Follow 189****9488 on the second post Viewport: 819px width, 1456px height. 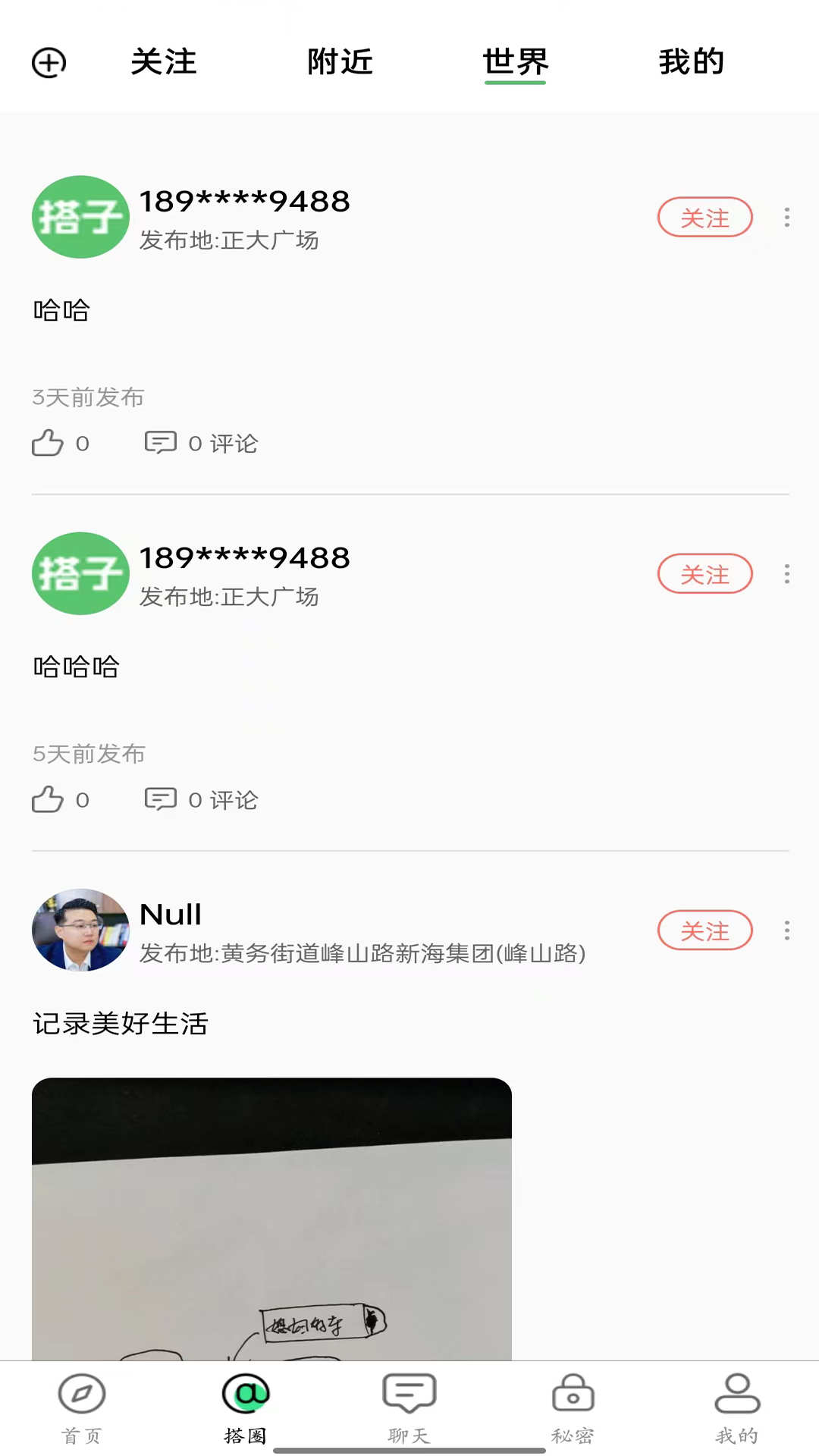point(704,574)
